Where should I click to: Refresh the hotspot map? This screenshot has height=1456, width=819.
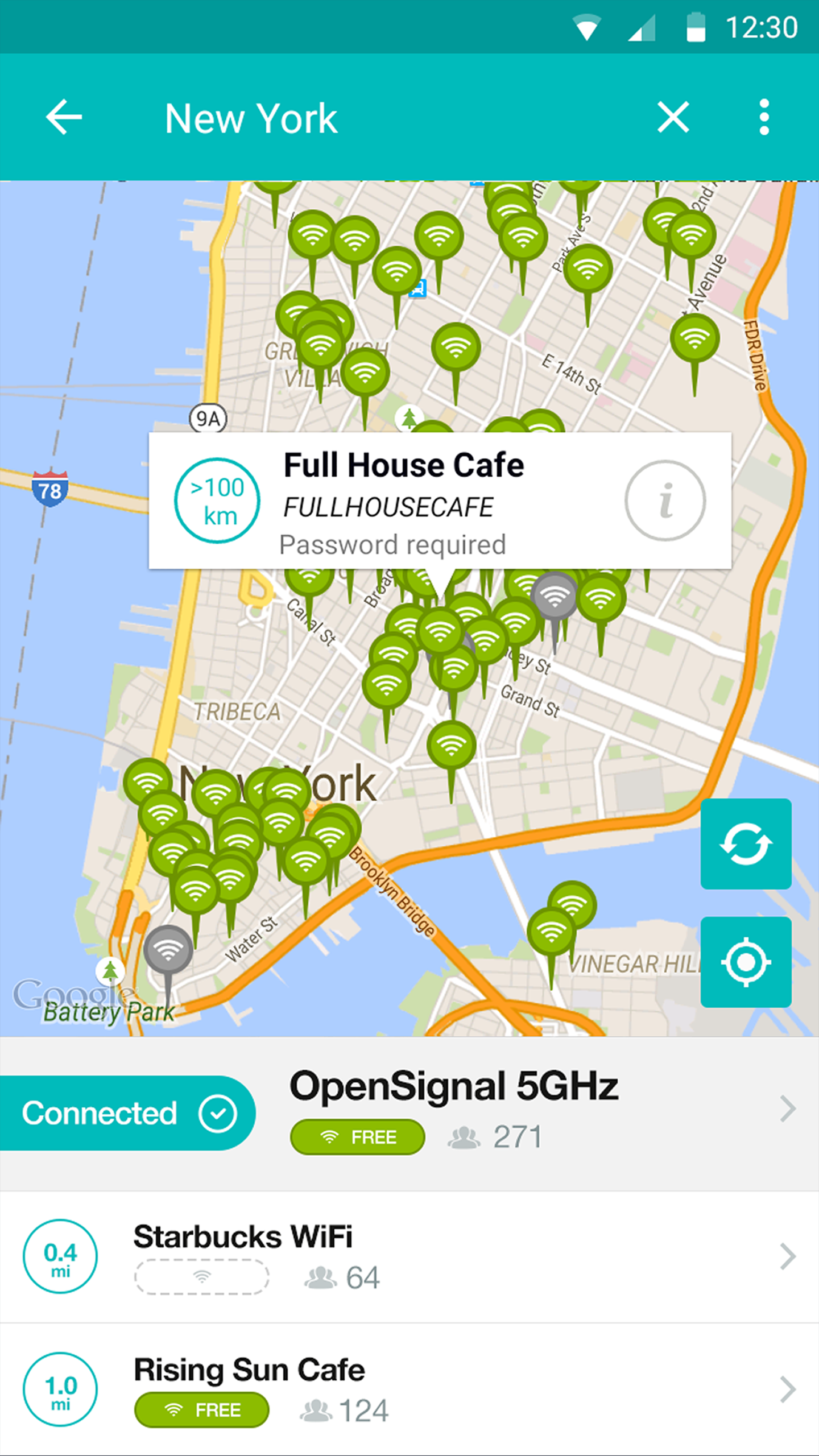click(x=746, y=844)
